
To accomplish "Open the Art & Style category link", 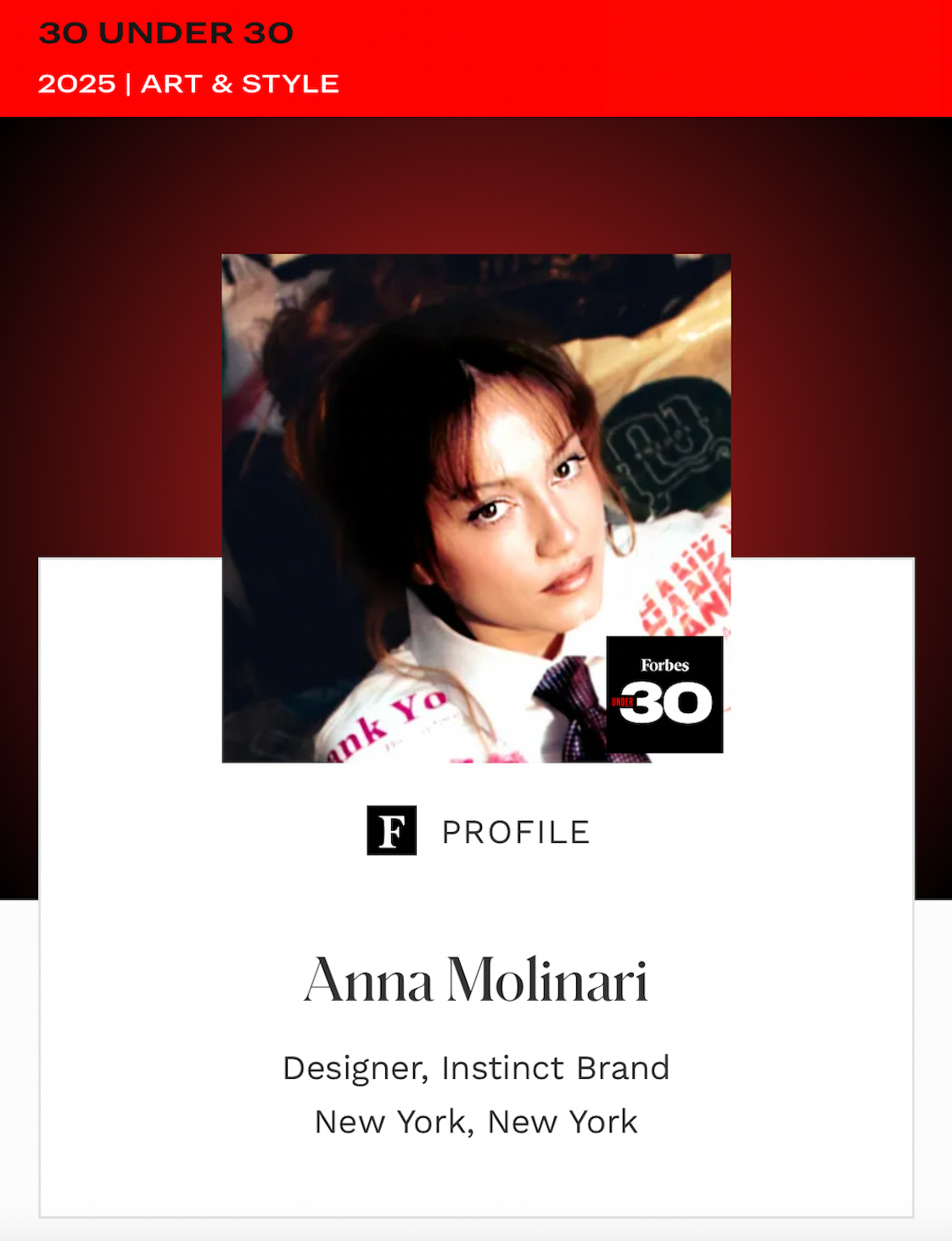I will click(x=240, y=84).
